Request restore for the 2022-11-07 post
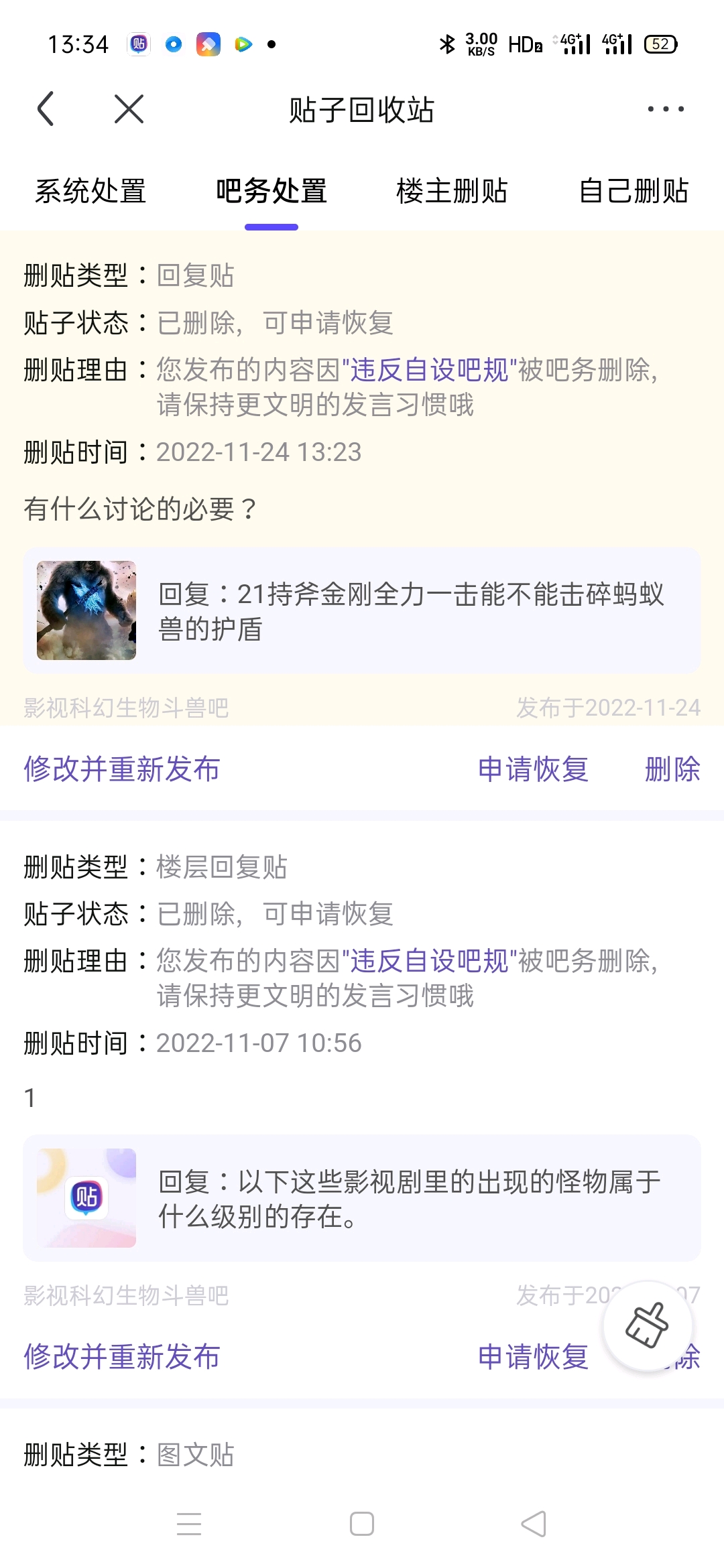724x1568 pixels. [x=533, y=1357]
